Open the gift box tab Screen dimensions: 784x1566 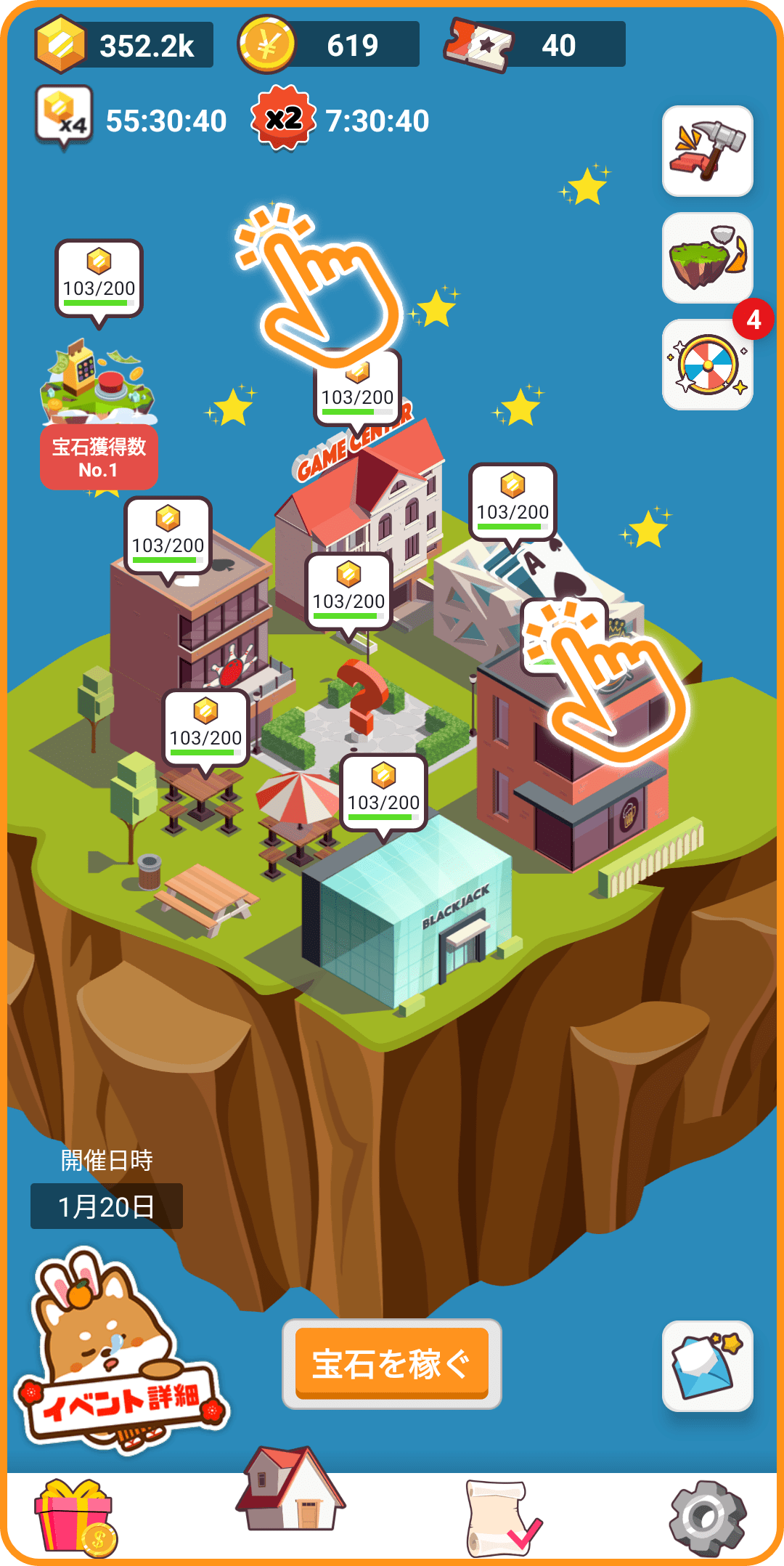[75, 1518]
